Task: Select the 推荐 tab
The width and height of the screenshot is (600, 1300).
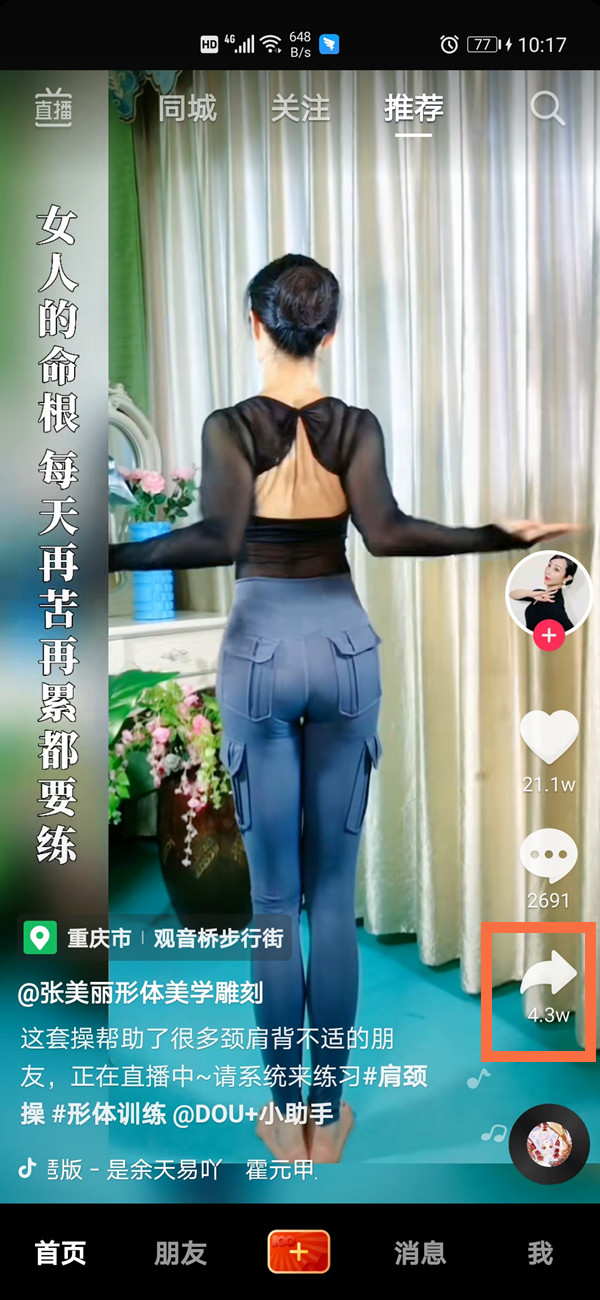Action: (x=413, y=108)
